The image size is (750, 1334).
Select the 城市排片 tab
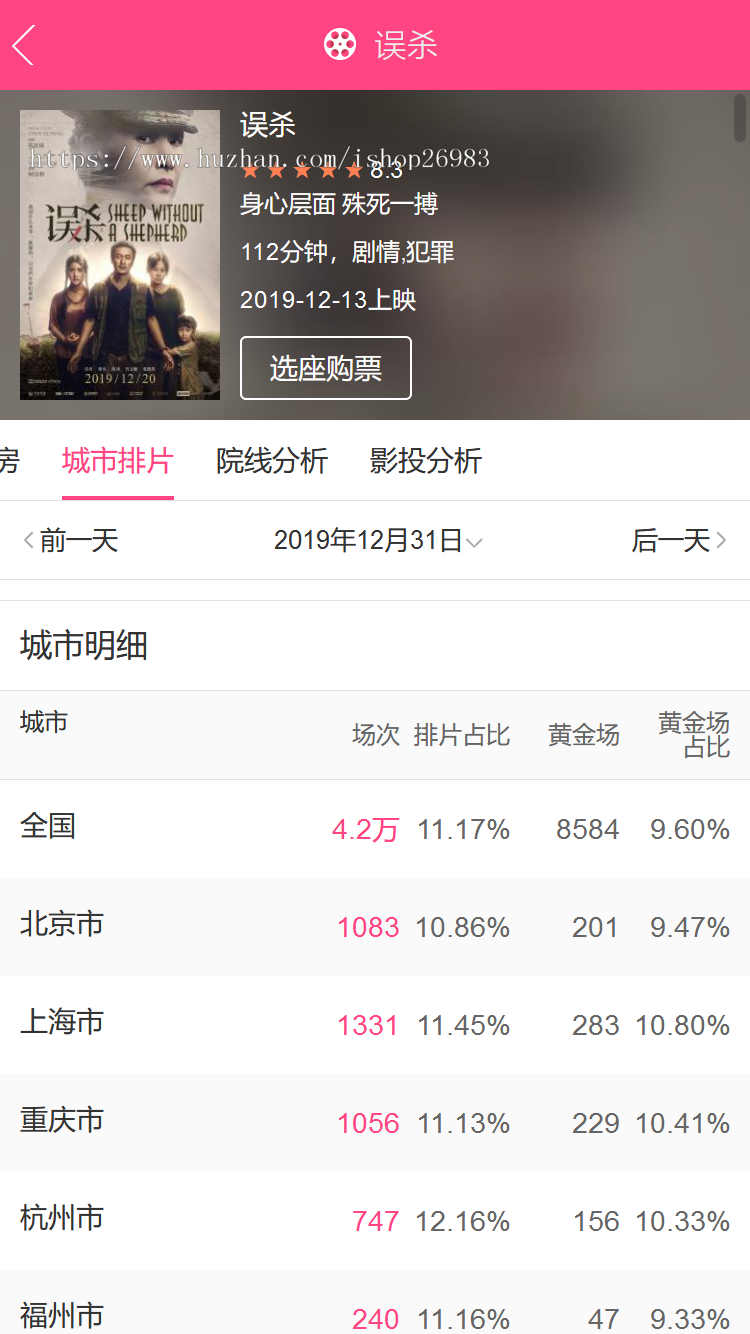coord(118,461)
